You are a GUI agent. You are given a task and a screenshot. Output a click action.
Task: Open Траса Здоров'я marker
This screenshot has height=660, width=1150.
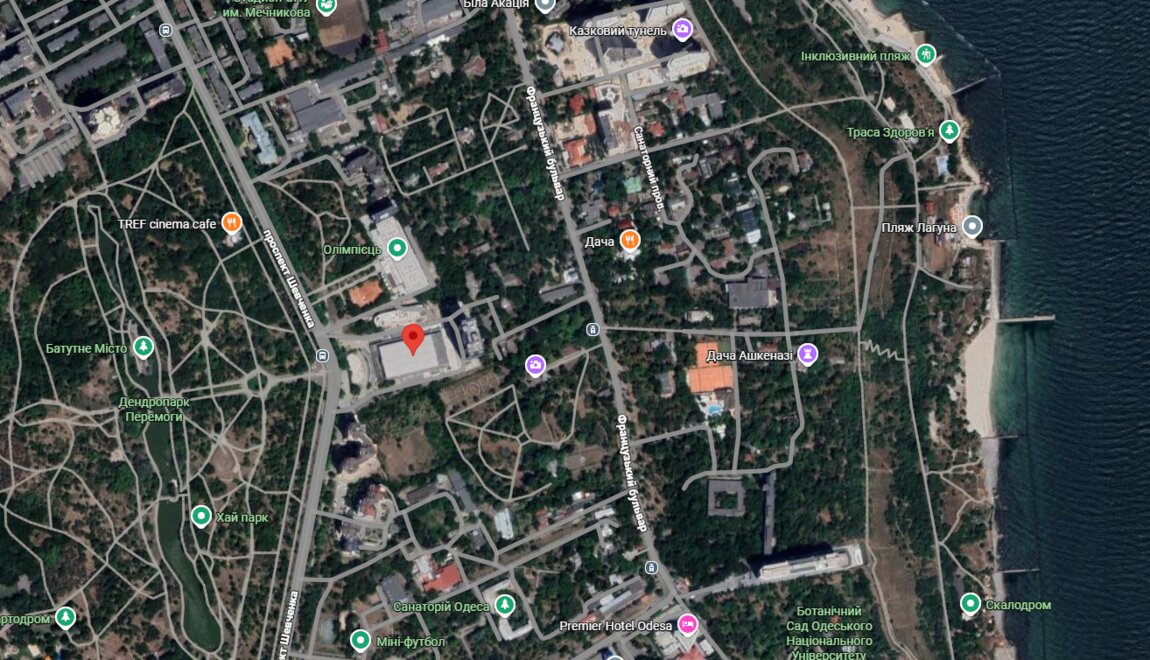(949, 131)
